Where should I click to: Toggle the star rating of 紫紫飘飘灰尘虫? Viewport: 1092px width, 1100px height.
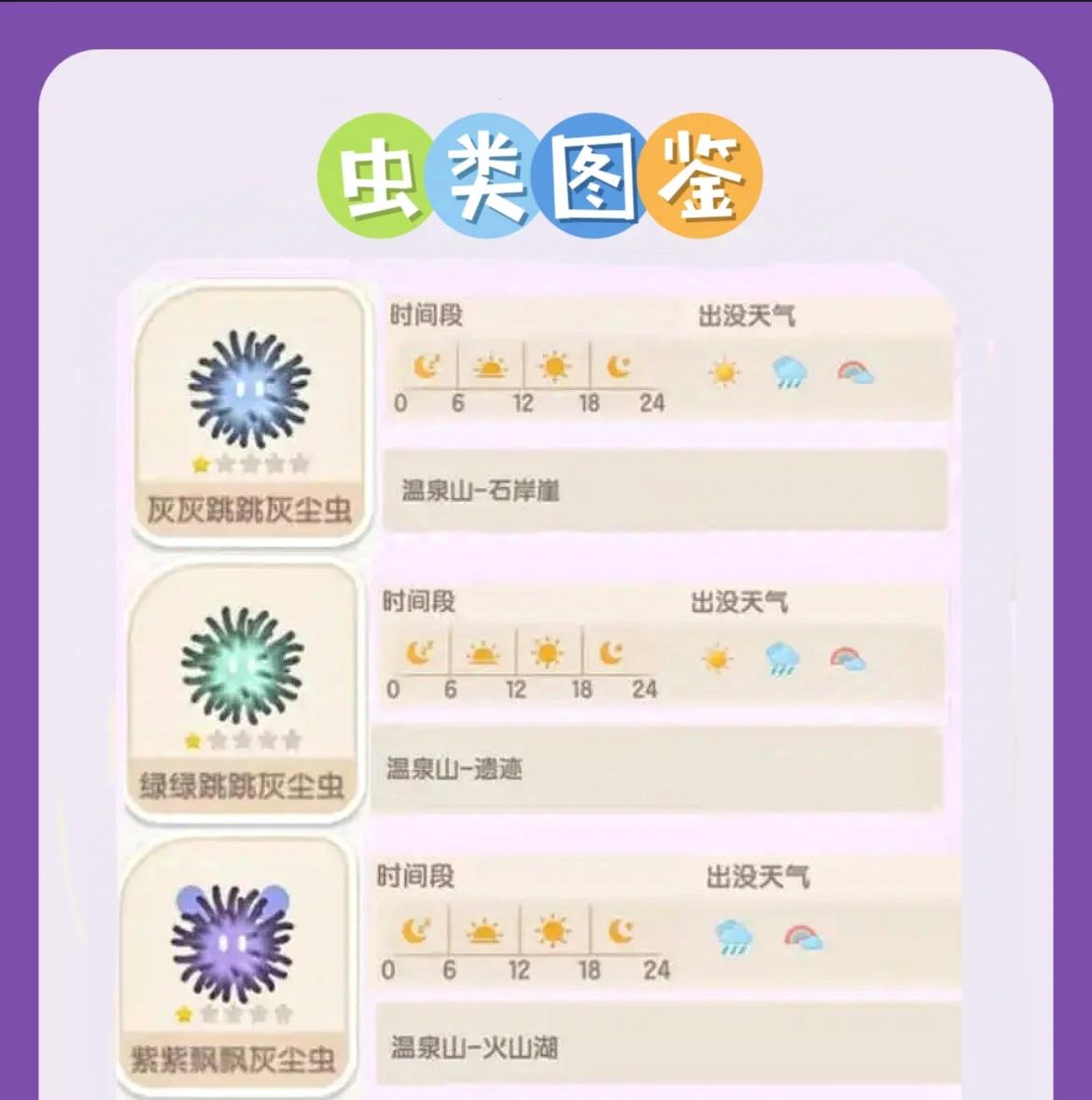pos(182,1013)
